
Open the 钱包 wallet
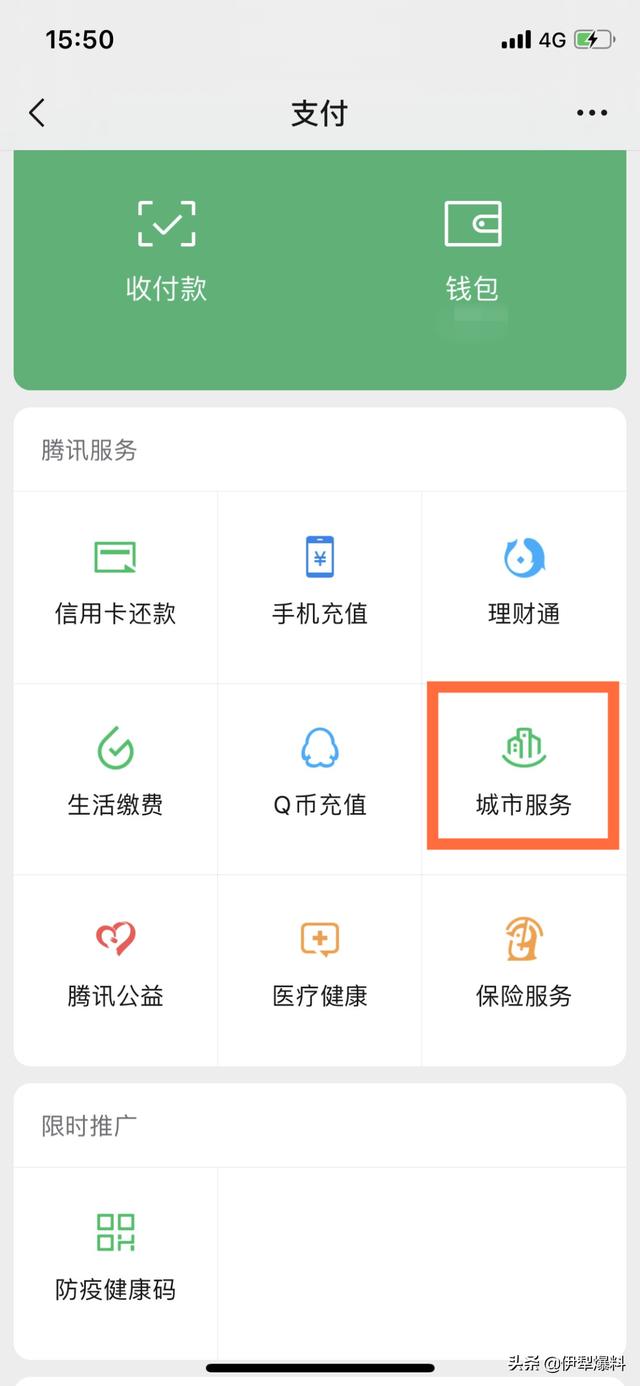[472, 250]
